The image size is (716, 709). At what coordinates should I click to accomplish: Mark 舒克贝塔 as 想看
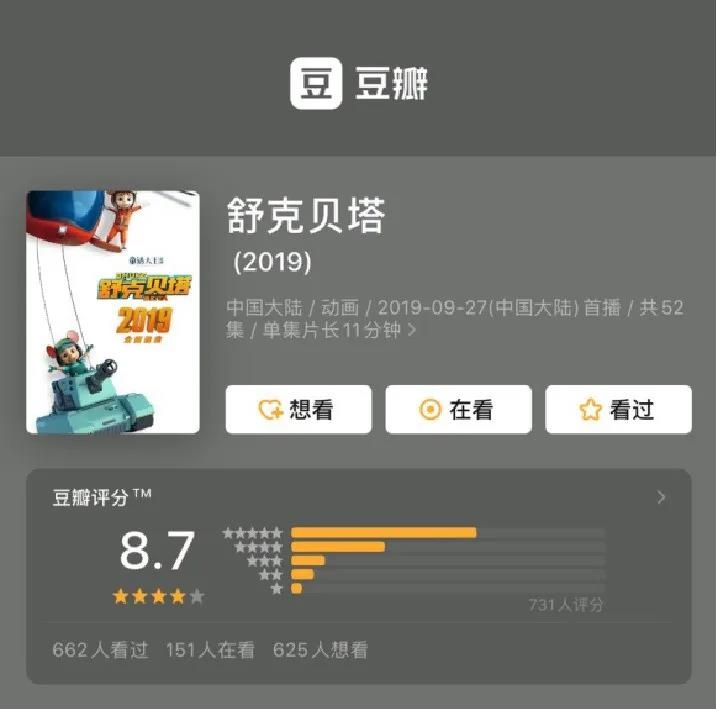click(298, 409)
